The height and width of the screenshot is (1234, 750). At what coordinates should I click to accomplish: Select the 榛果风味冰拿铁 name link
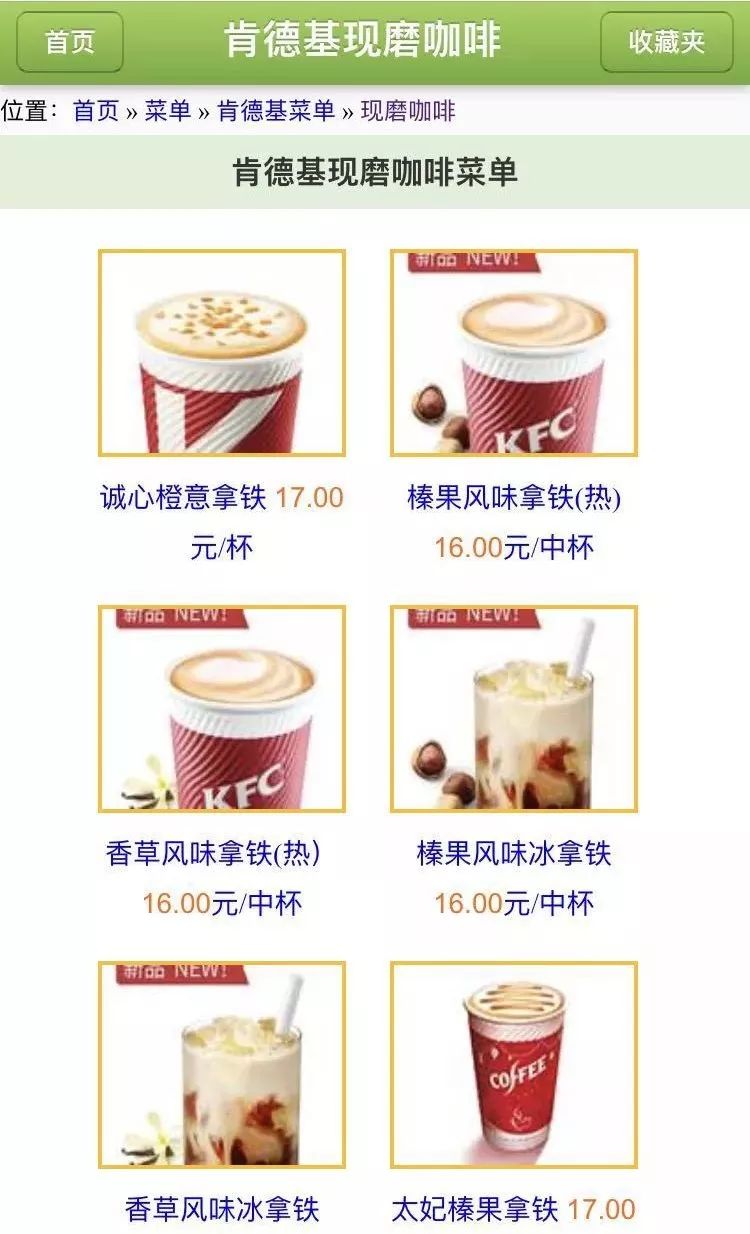pyautogui.click(x=514, y=854)
